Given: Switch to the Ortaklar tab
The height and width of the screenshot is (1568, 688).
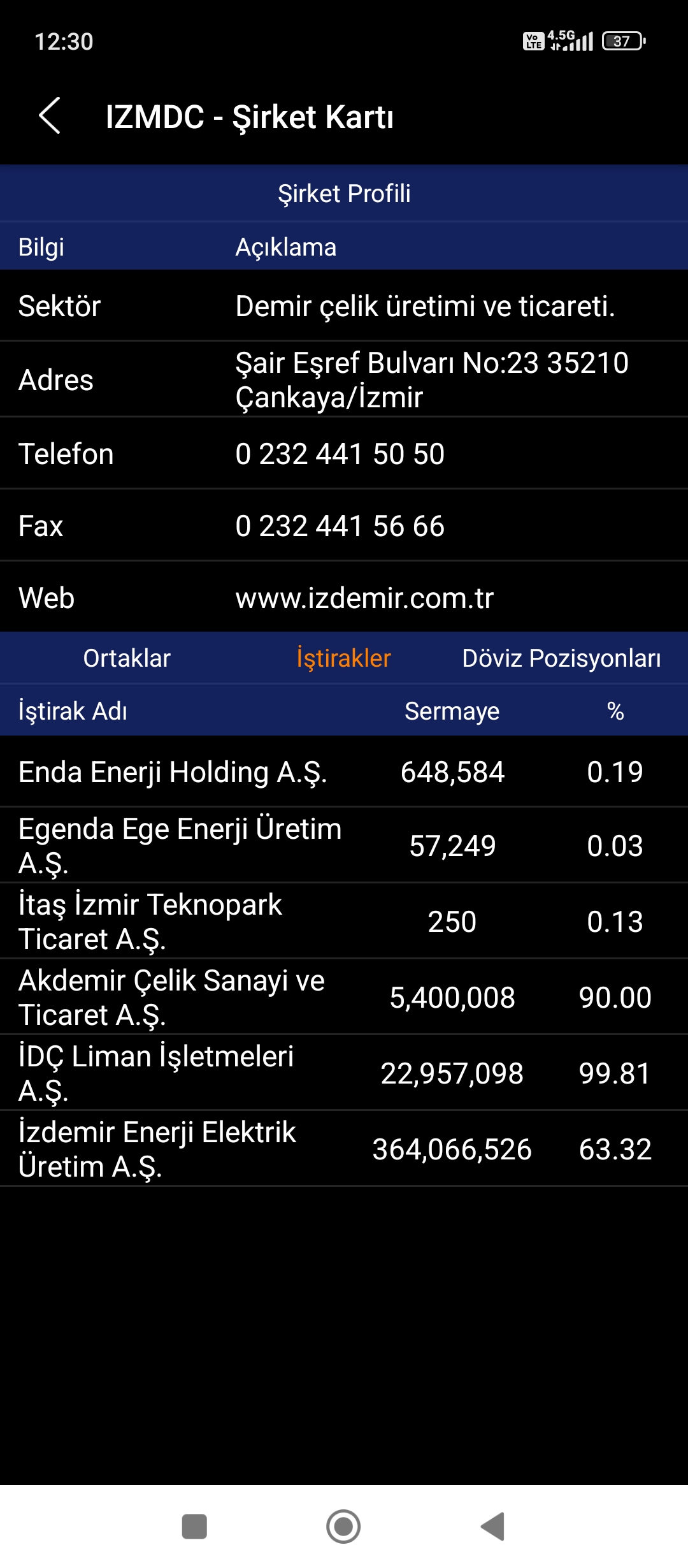Looking at the screenshot, I should coord(127,658).
